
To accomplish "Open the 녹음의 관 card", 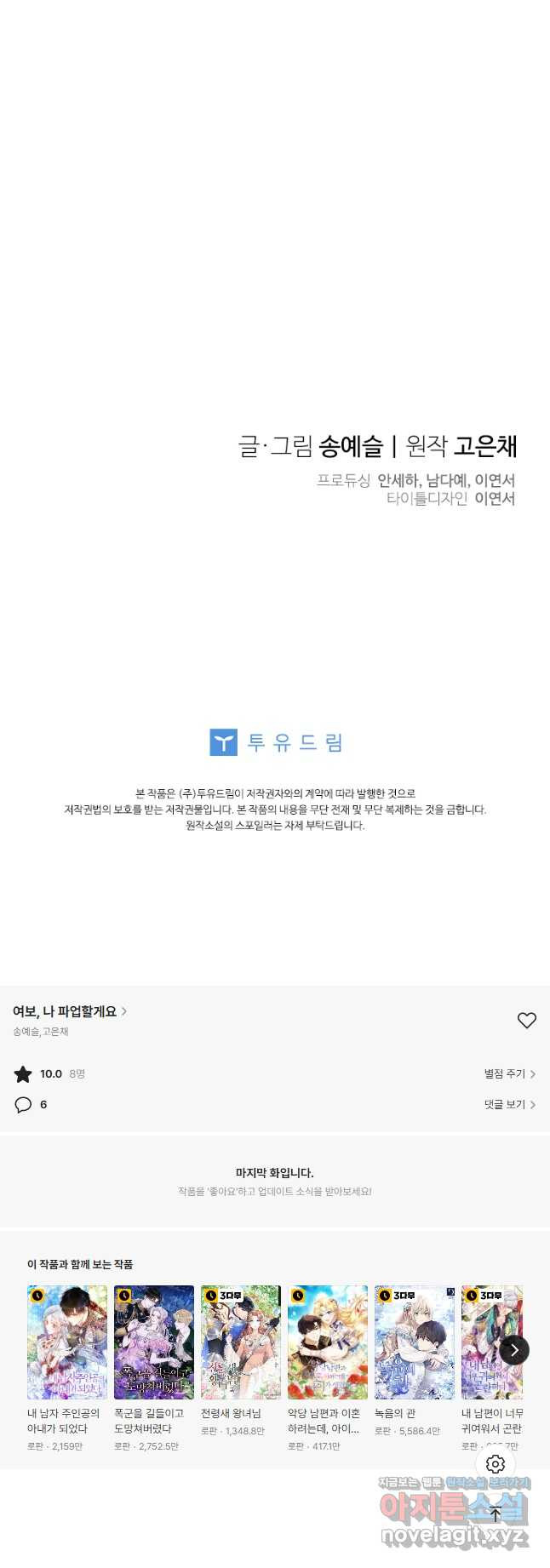I will [x=415, y=1342].
